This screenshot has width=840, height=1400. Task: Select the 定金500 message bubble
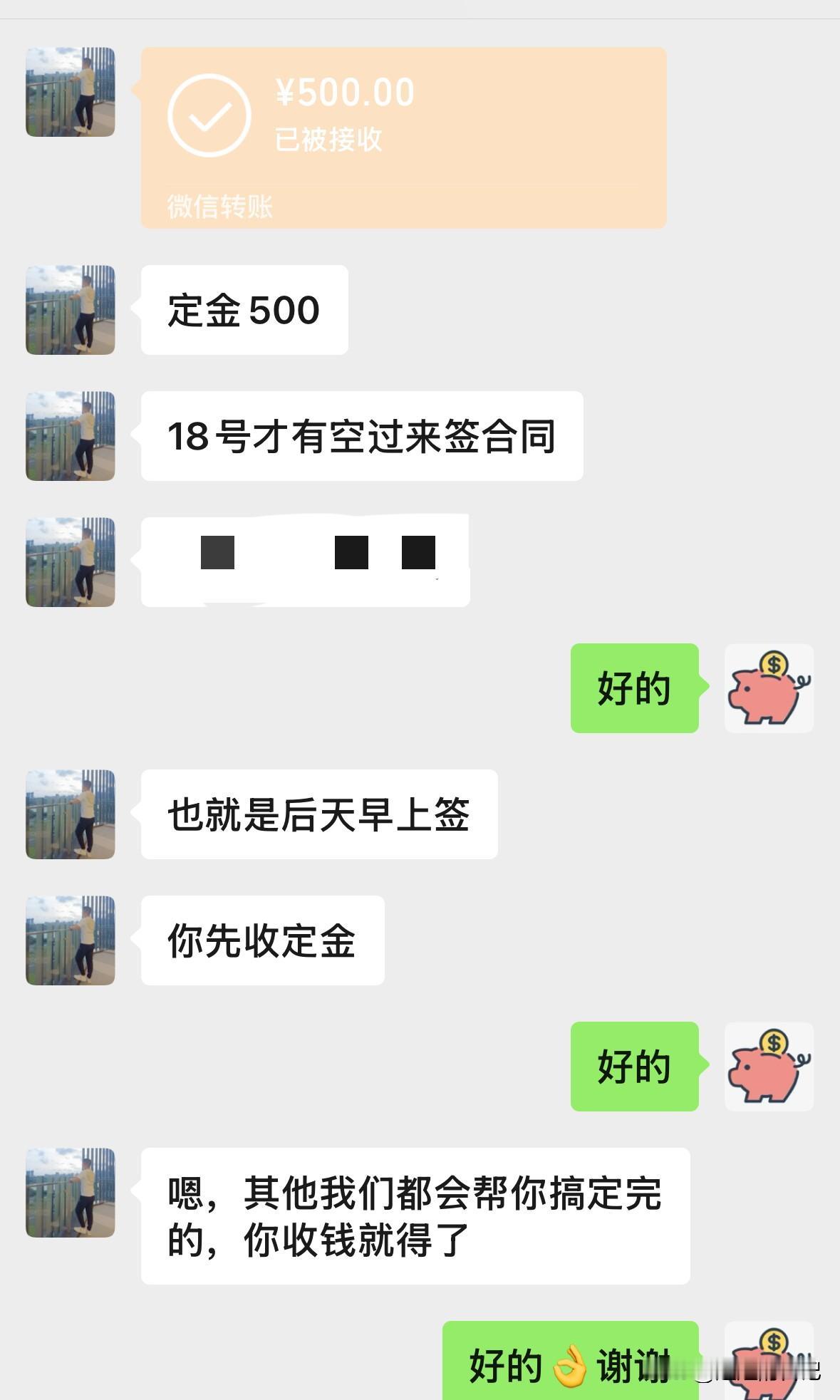pos(244,308)
